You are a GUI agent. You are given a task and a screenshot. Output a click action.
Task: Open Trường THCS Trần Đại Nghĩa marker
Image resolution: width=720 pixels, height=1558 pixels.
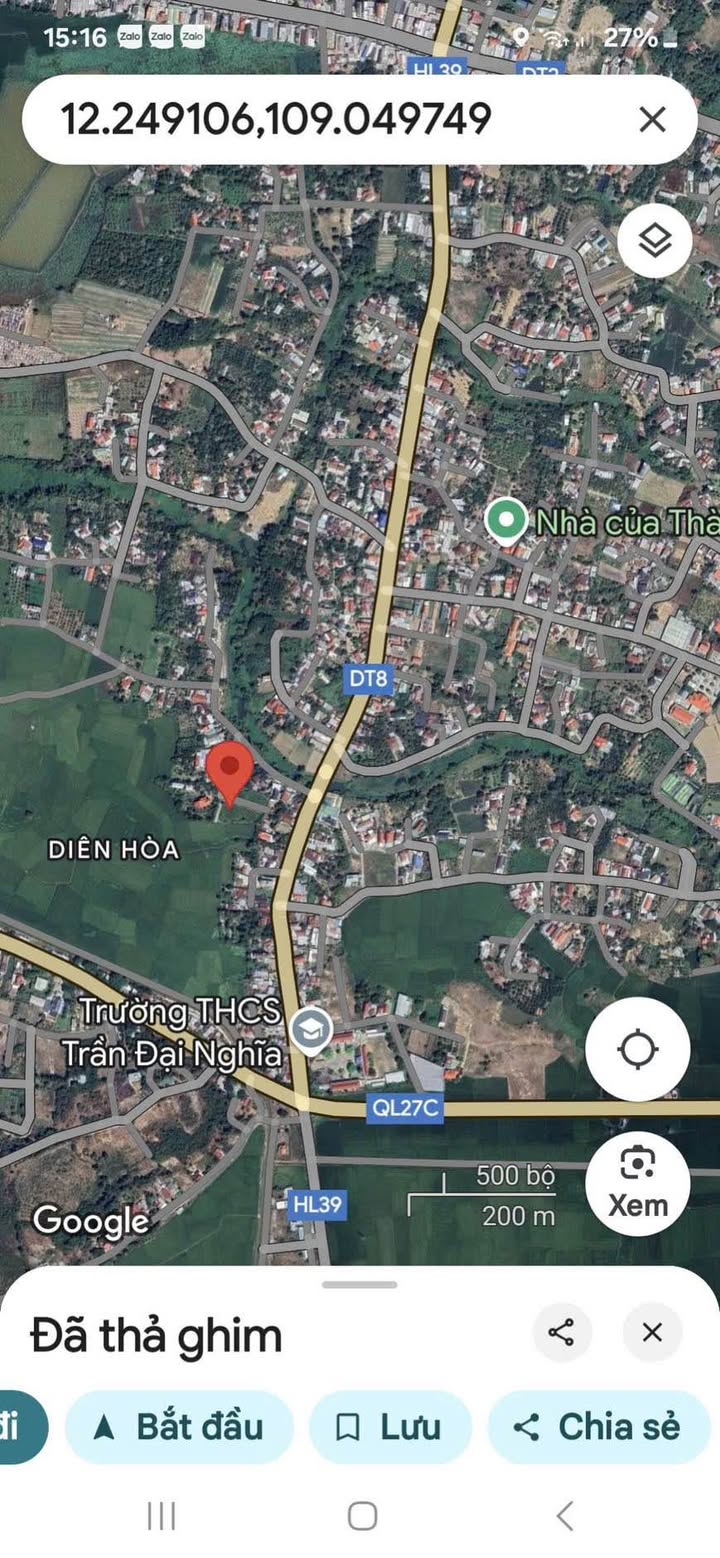(x=311, y=1030)
